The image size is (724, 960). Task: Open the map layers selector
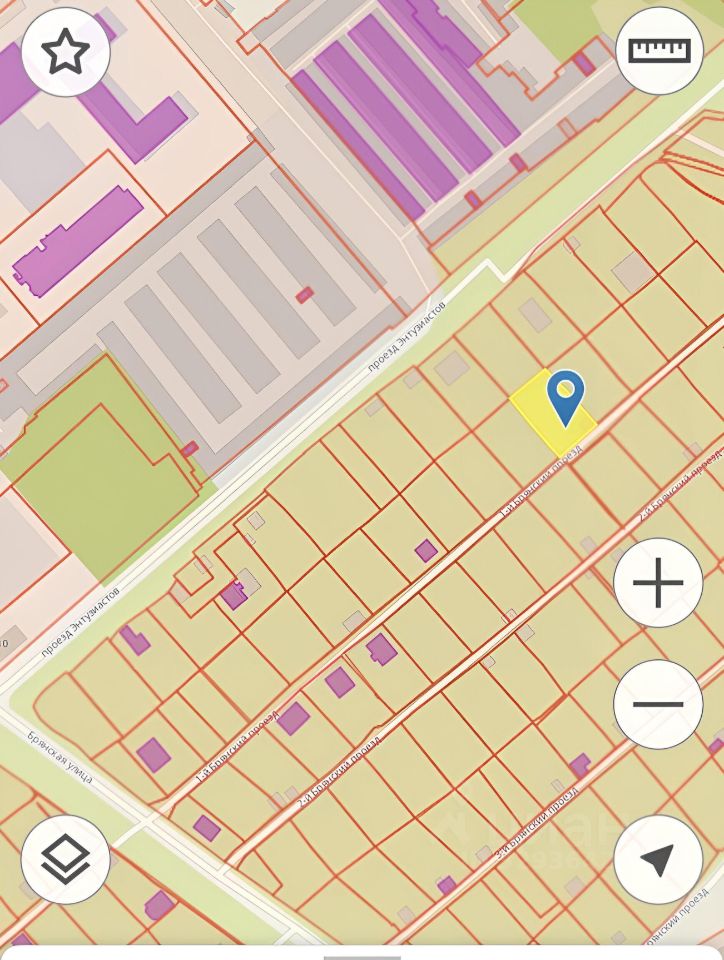coord(65,859)
